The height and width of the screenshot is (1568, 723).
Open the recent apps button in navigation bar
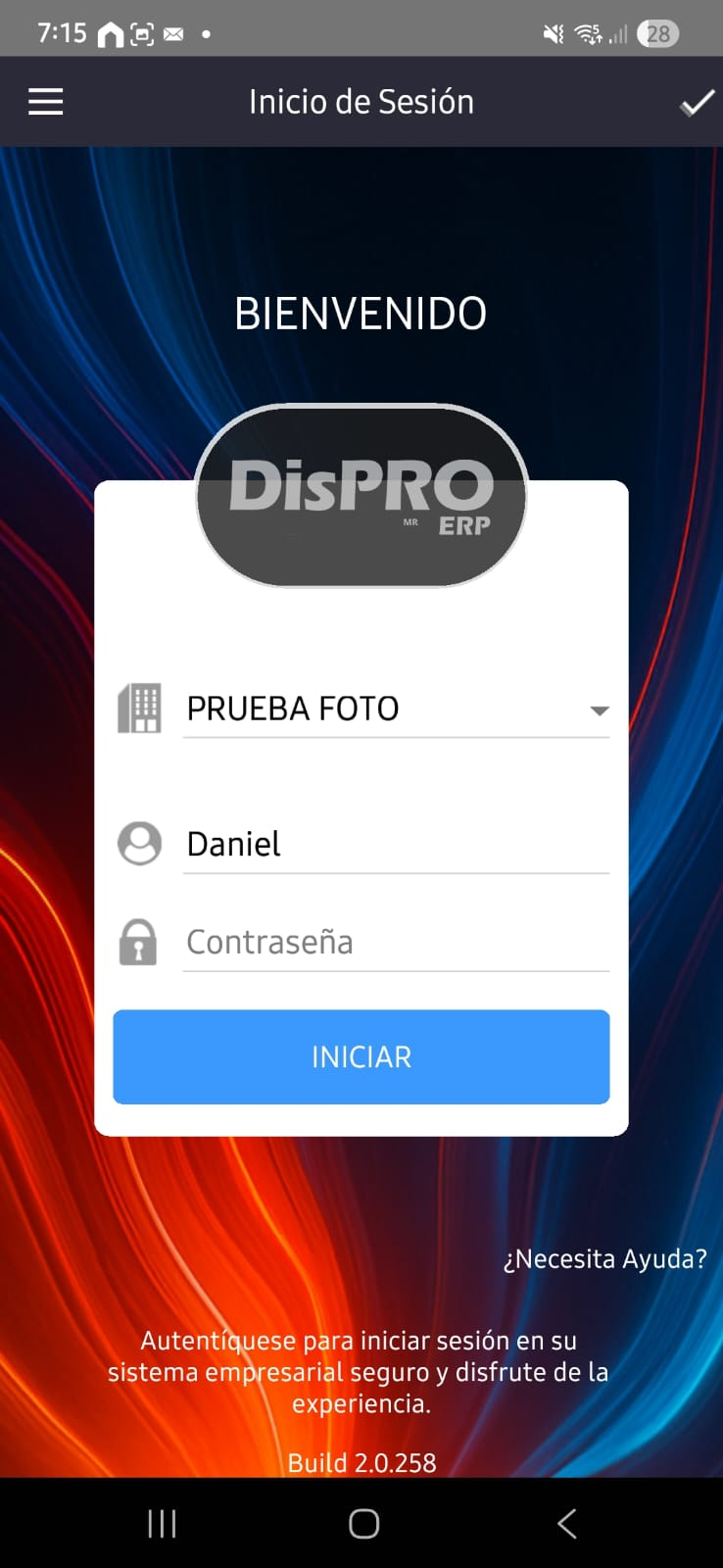(161, 1523)
